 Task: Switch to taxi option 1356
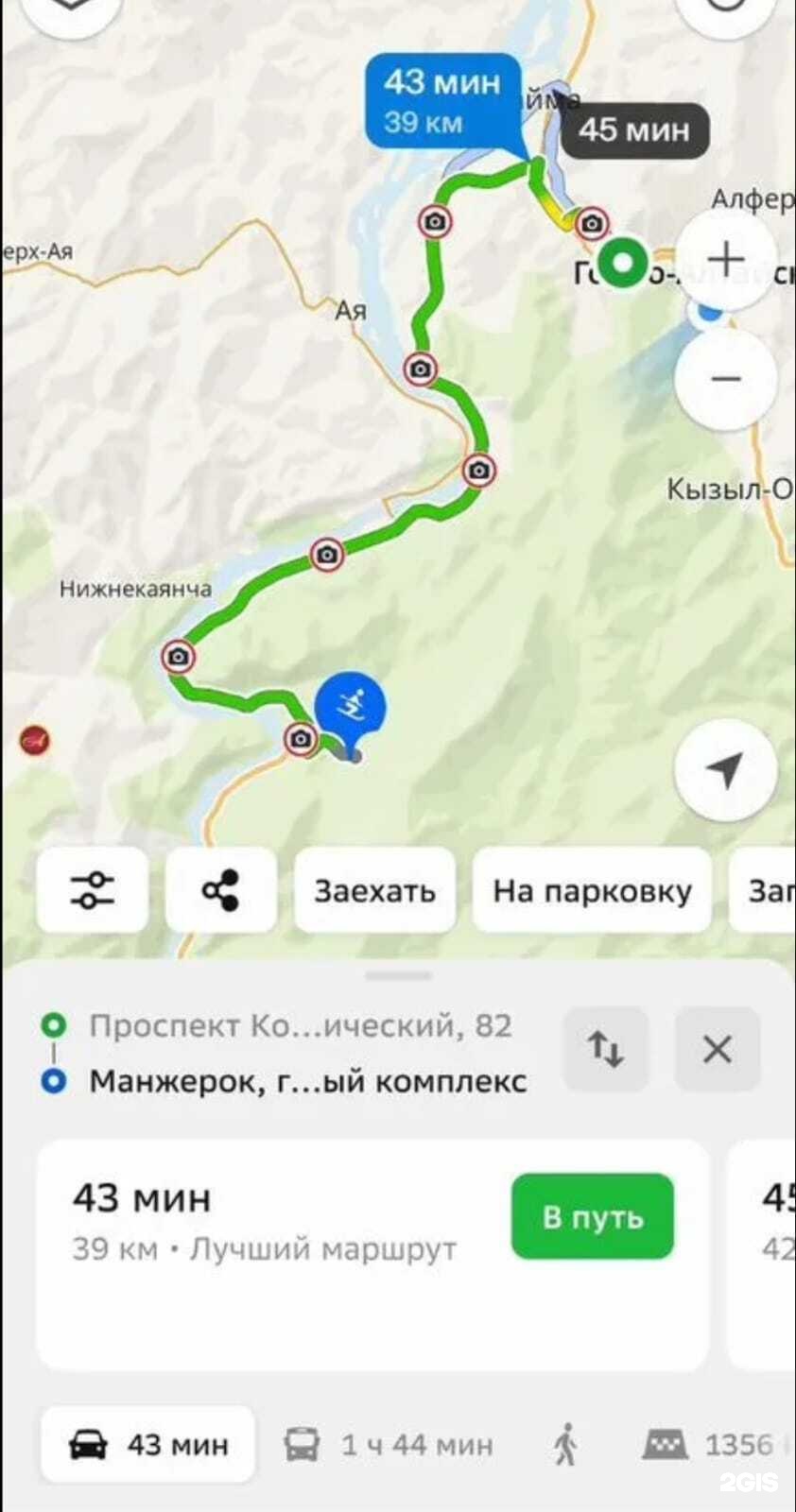coord(711,1444)
